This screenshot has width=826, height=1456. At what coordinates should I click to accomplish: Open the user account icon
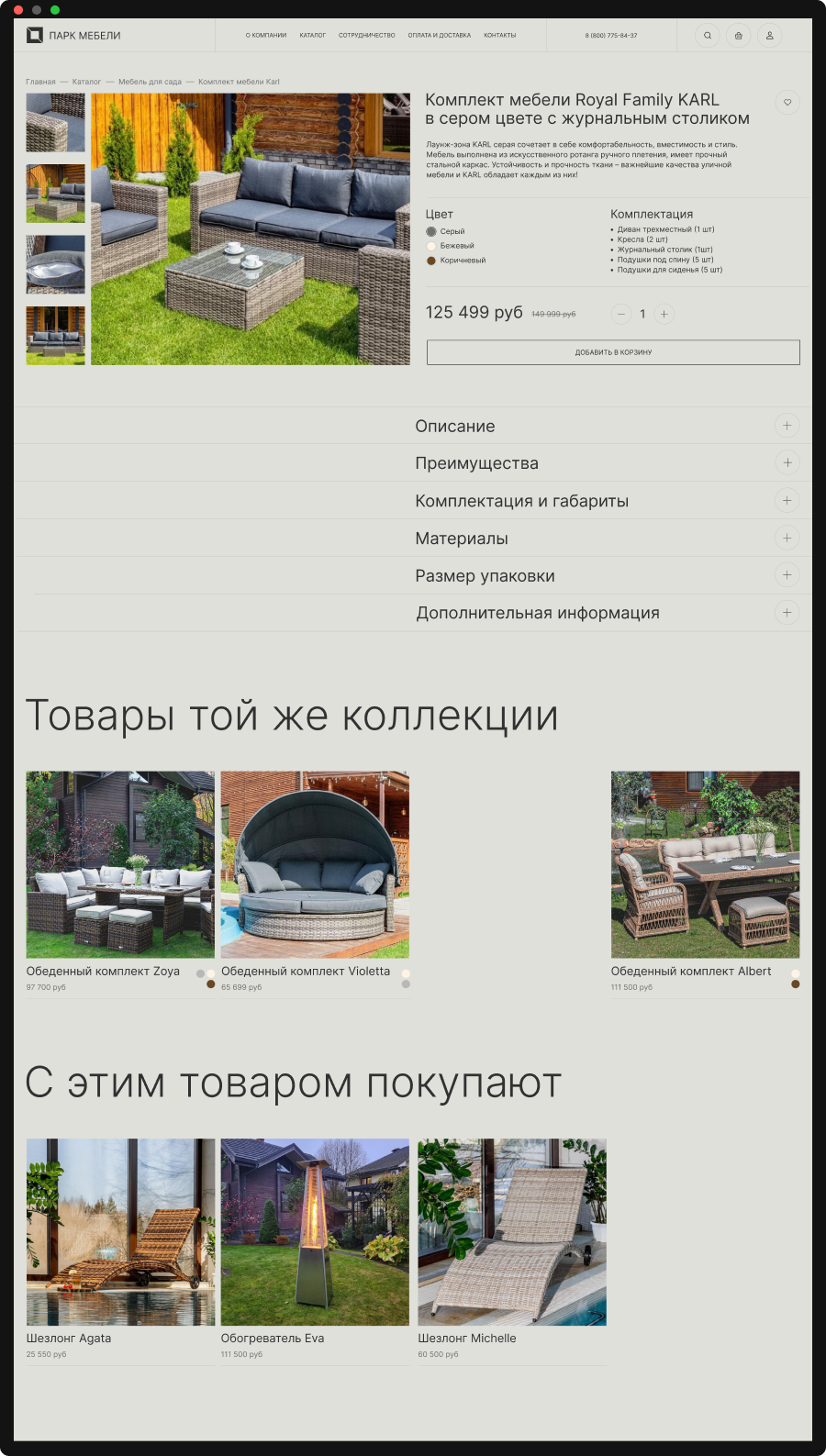770,36
